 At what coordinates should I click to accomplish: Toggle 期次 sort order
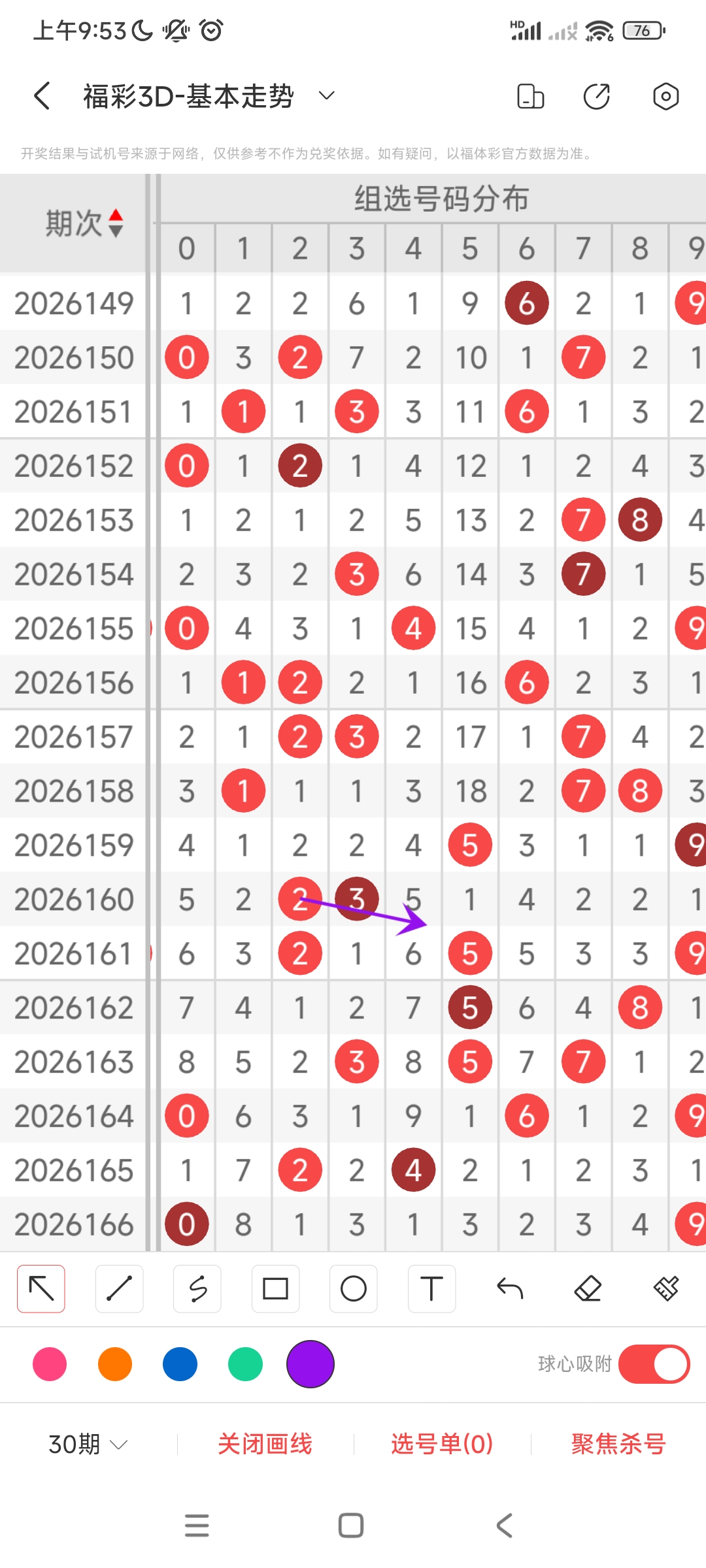(85, 223)
